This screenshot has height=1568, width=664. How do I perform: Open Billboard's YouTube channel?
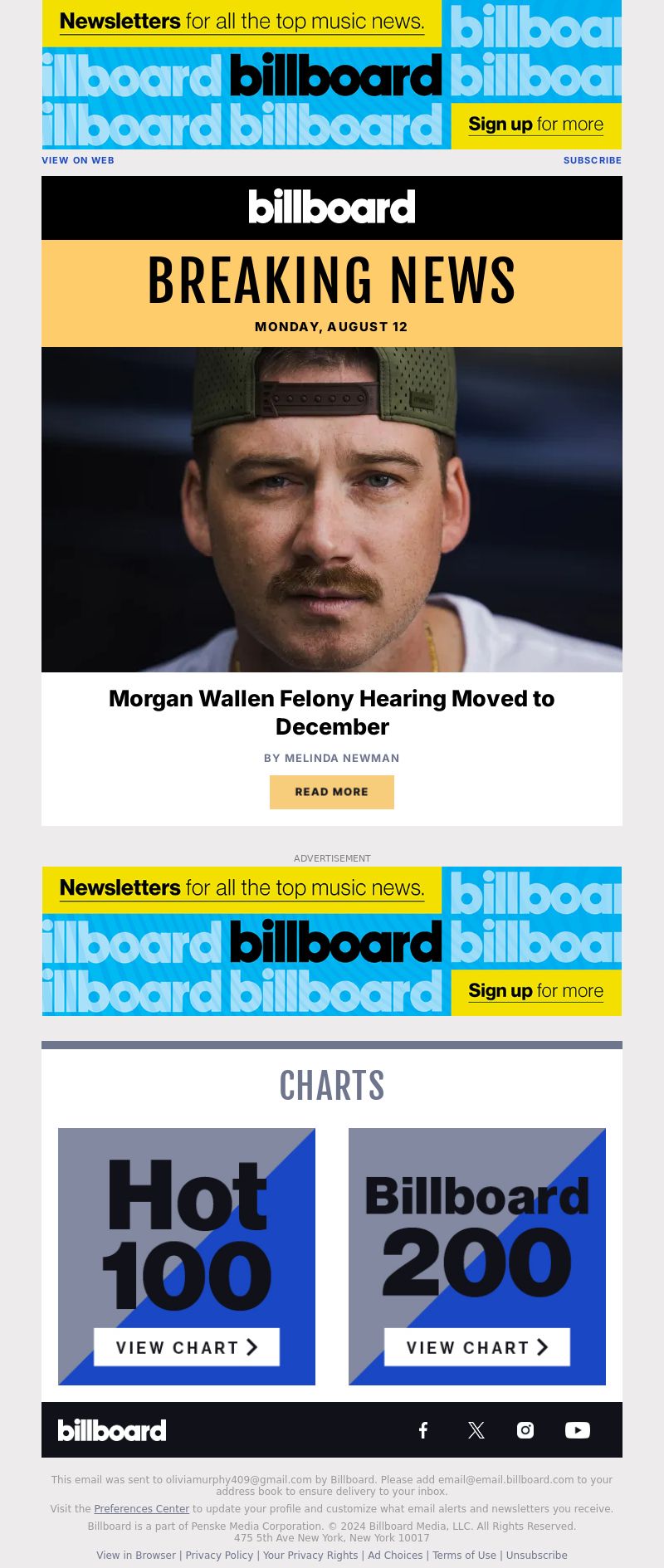(578, 1429)
